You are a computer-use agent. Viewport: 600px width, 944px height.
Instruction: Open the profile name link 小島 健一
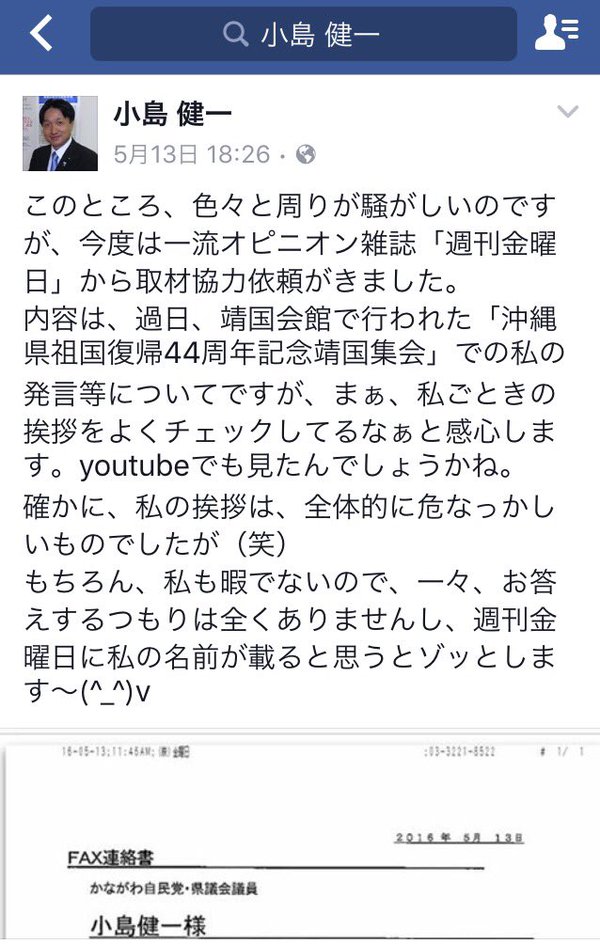[x=172, y=115]
